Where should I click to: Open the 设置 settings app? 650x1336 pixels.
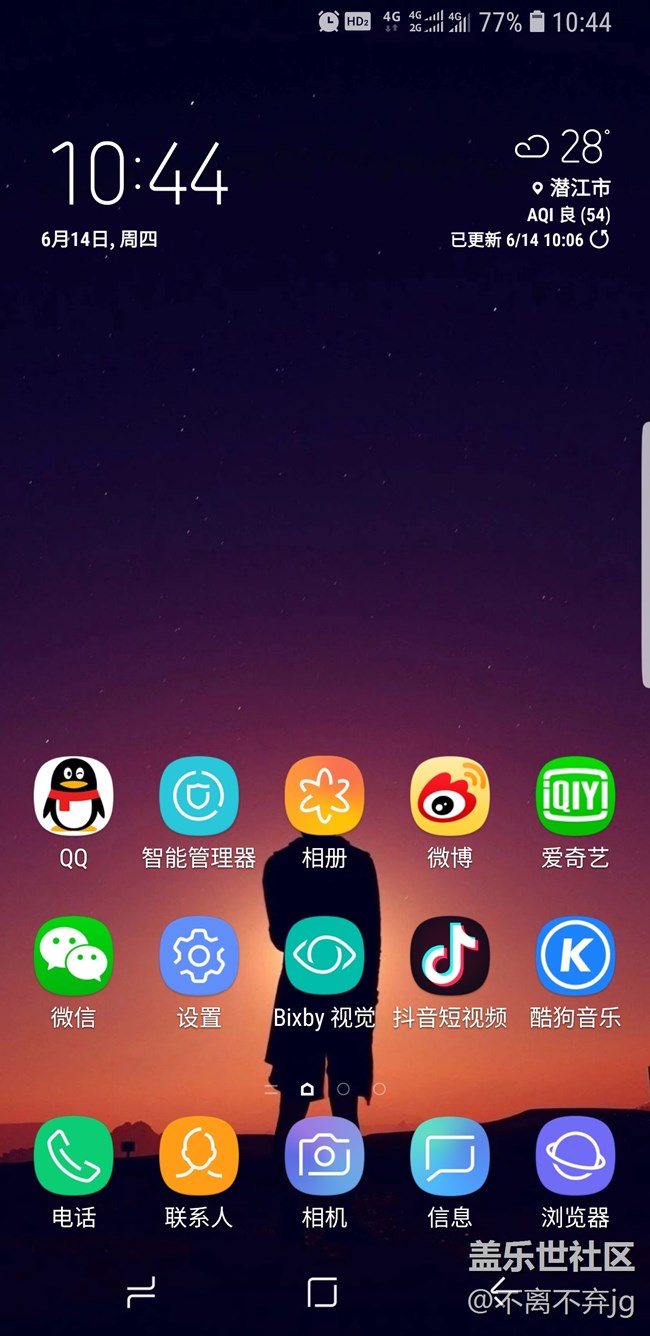199,956
